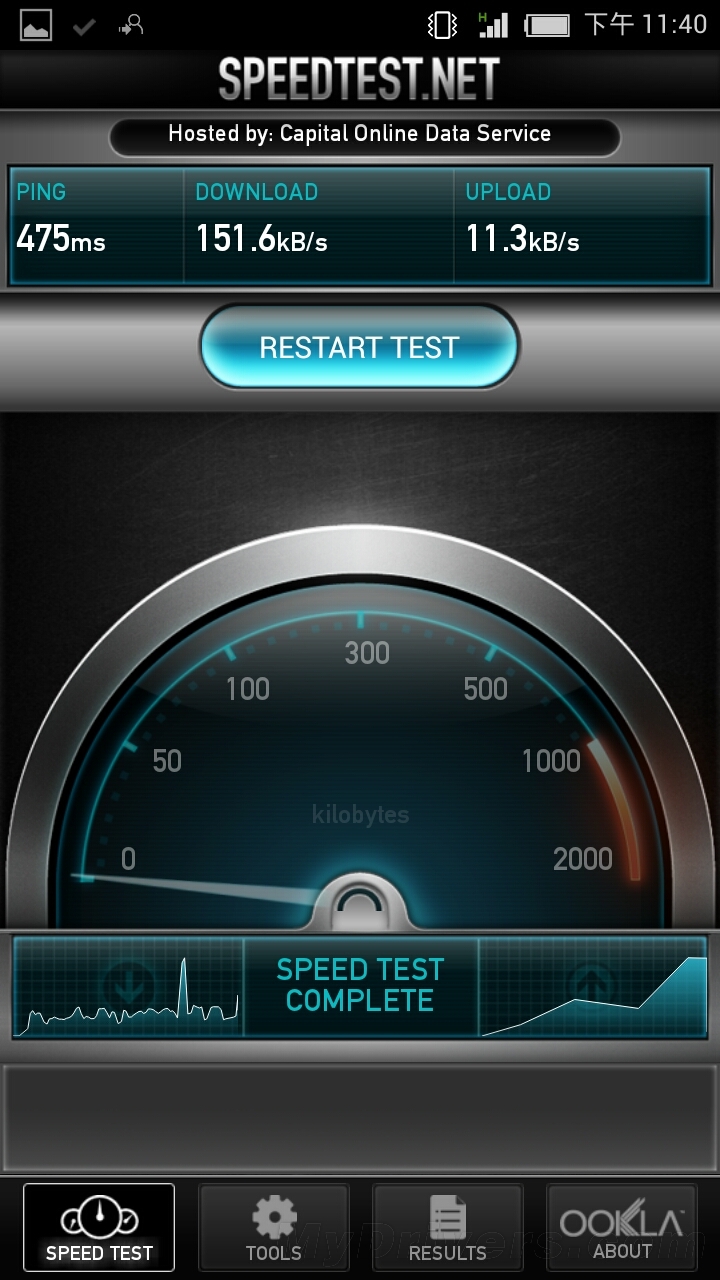
Task: Open the Results tab
Action: coord(447,1229)
